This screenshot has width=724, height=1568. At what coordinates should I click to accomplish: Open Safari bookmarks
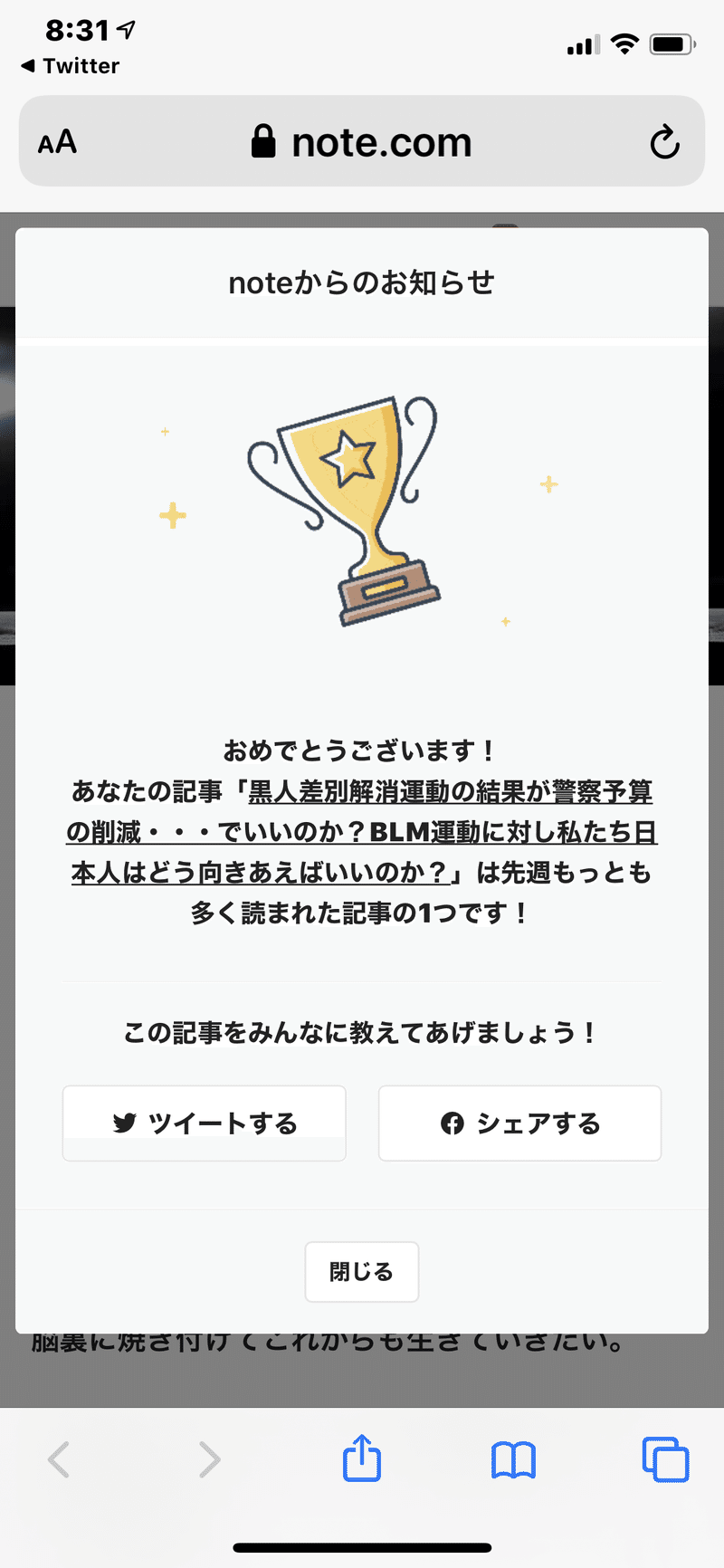coord(513,1458)
